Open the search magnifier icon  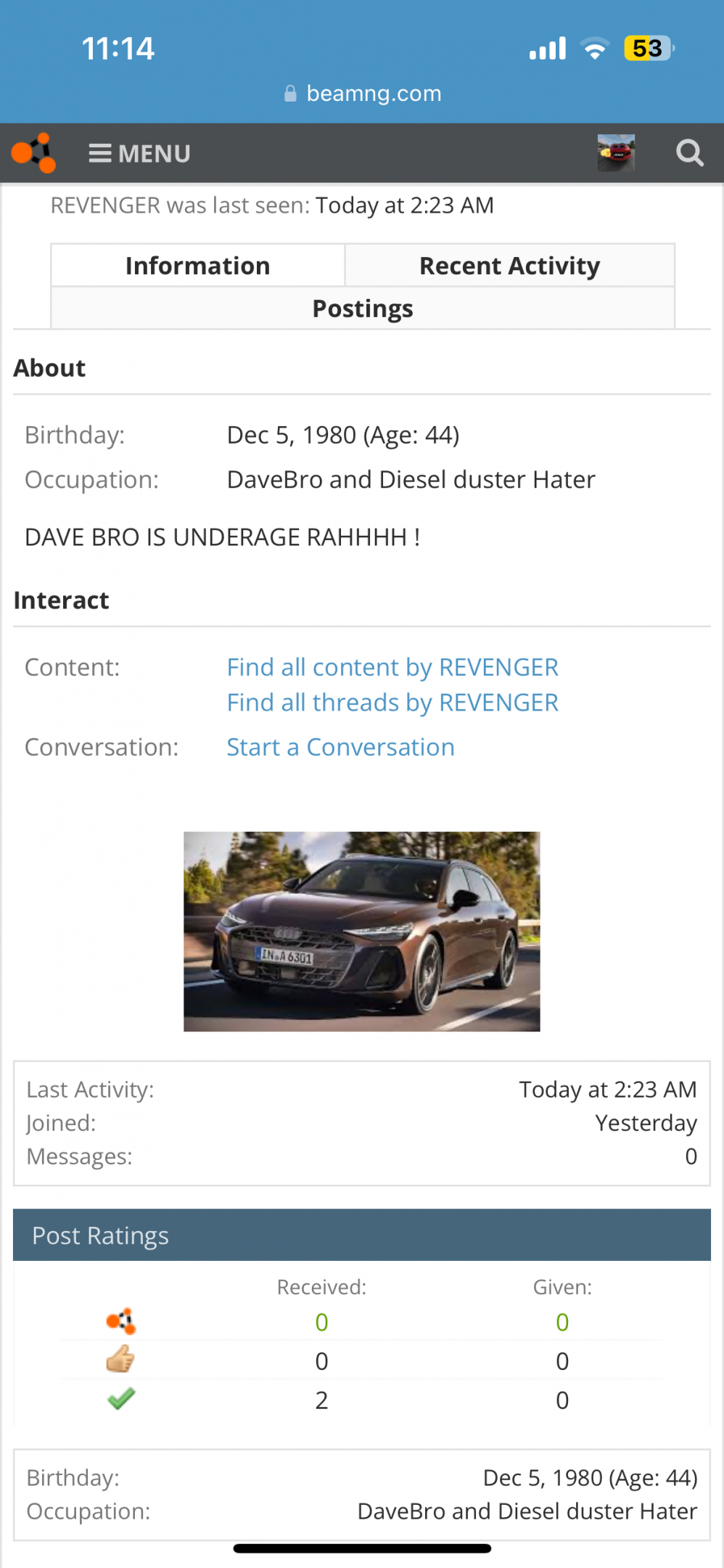coord(689,153)
